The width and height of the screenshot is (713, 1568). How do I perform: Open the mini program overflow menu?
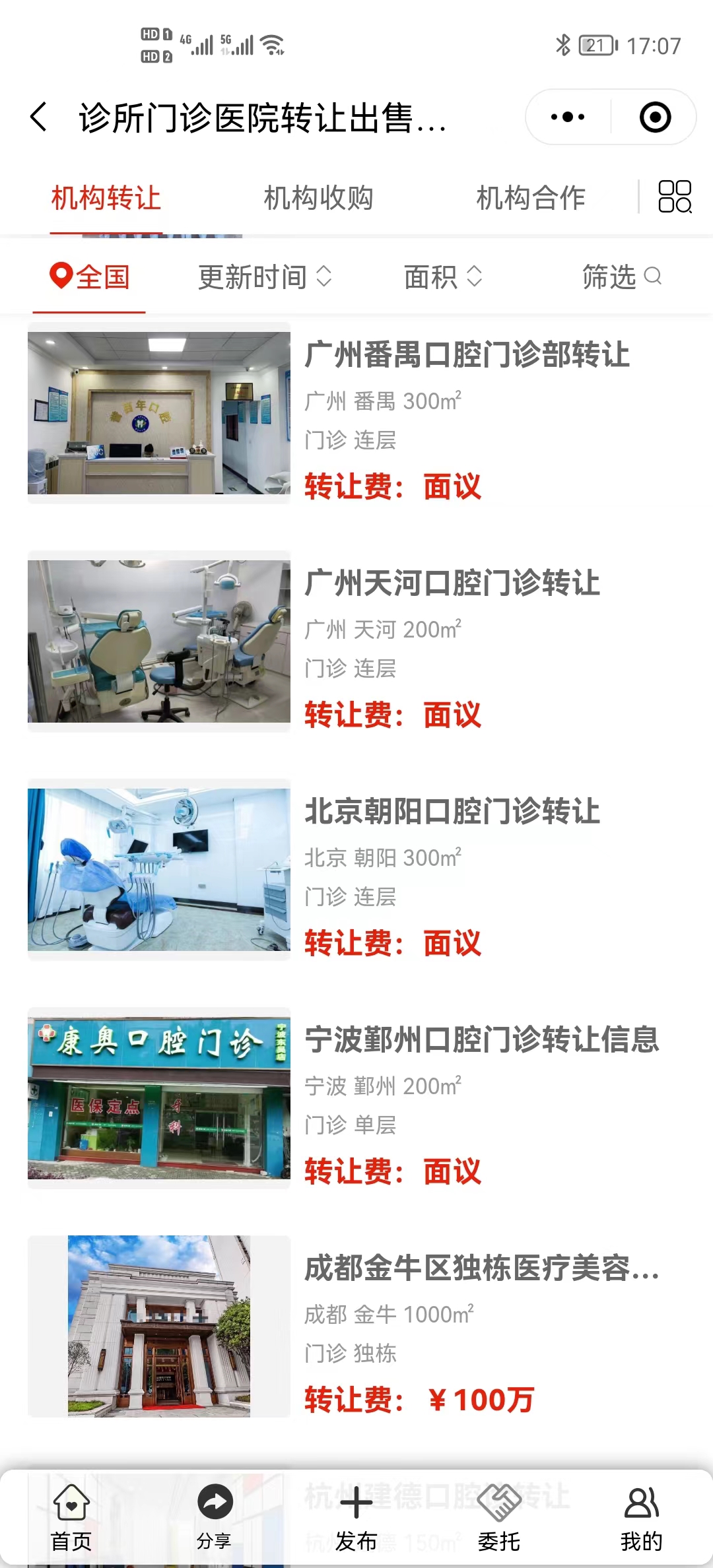568,117
